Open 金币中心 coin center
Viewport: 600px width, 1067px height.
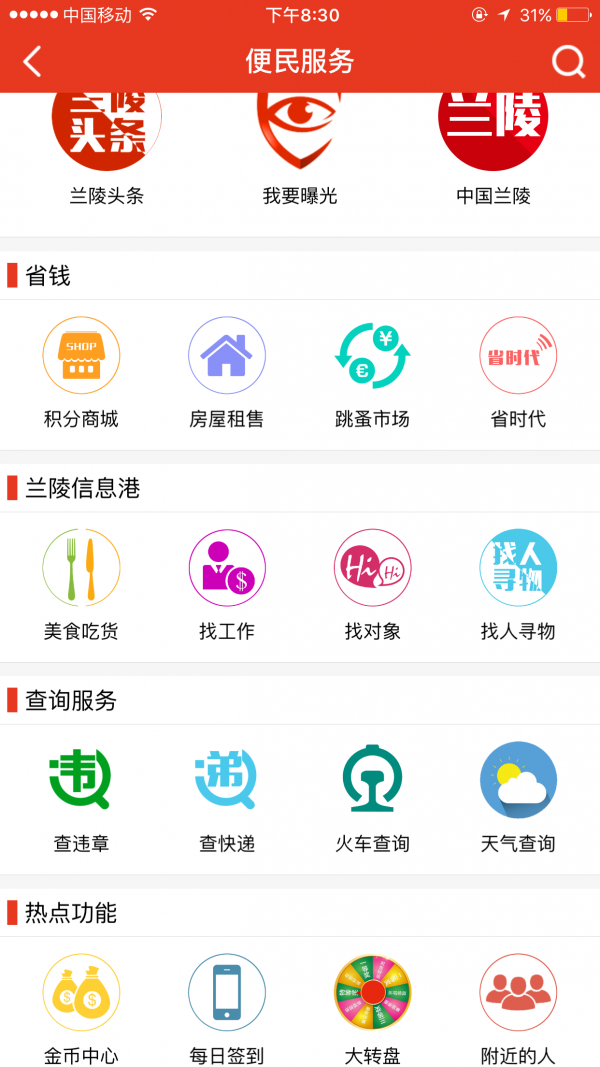pyautogui.click(x=81, y=1007)
